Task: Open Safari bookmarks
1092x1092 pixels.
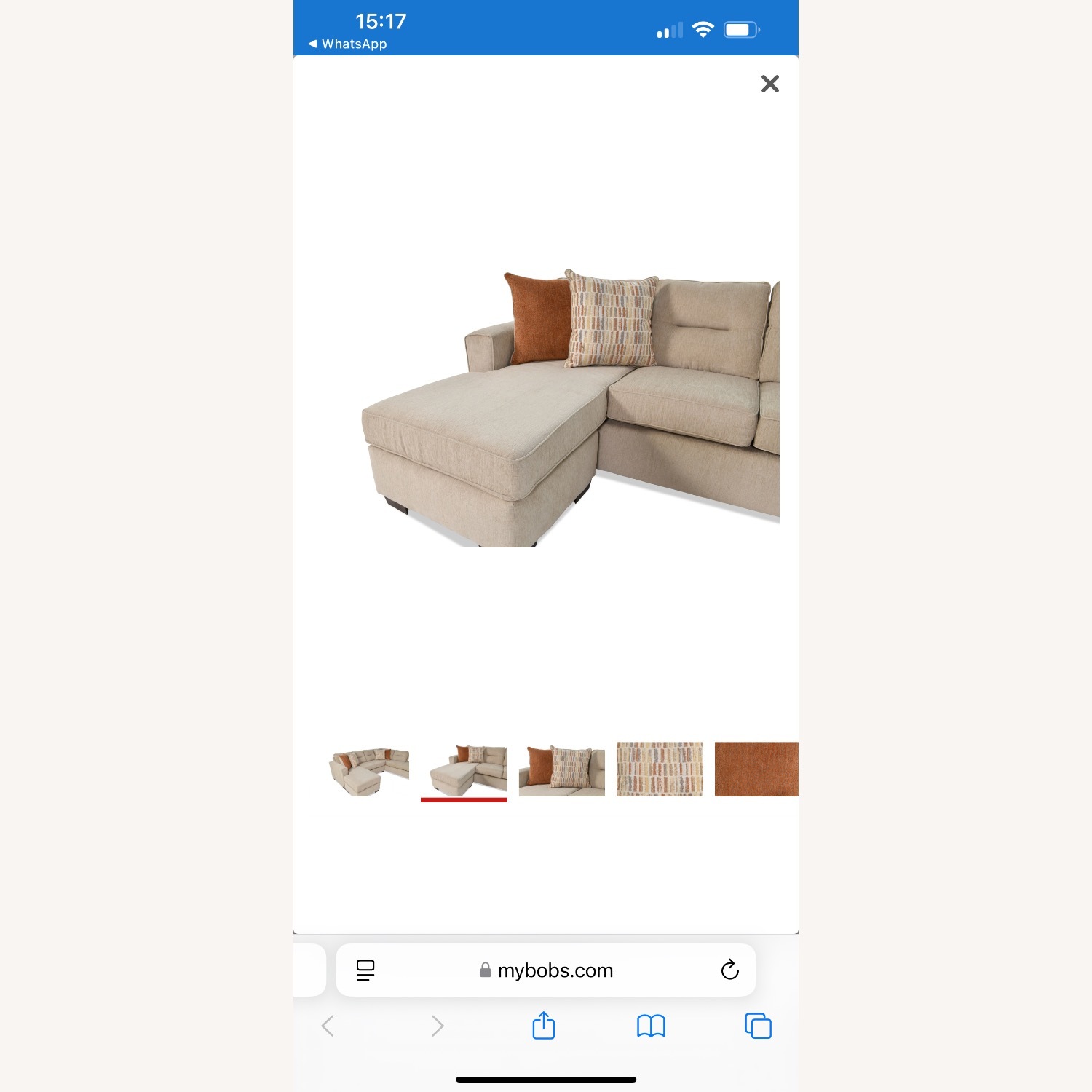Action: point(651,1026)
